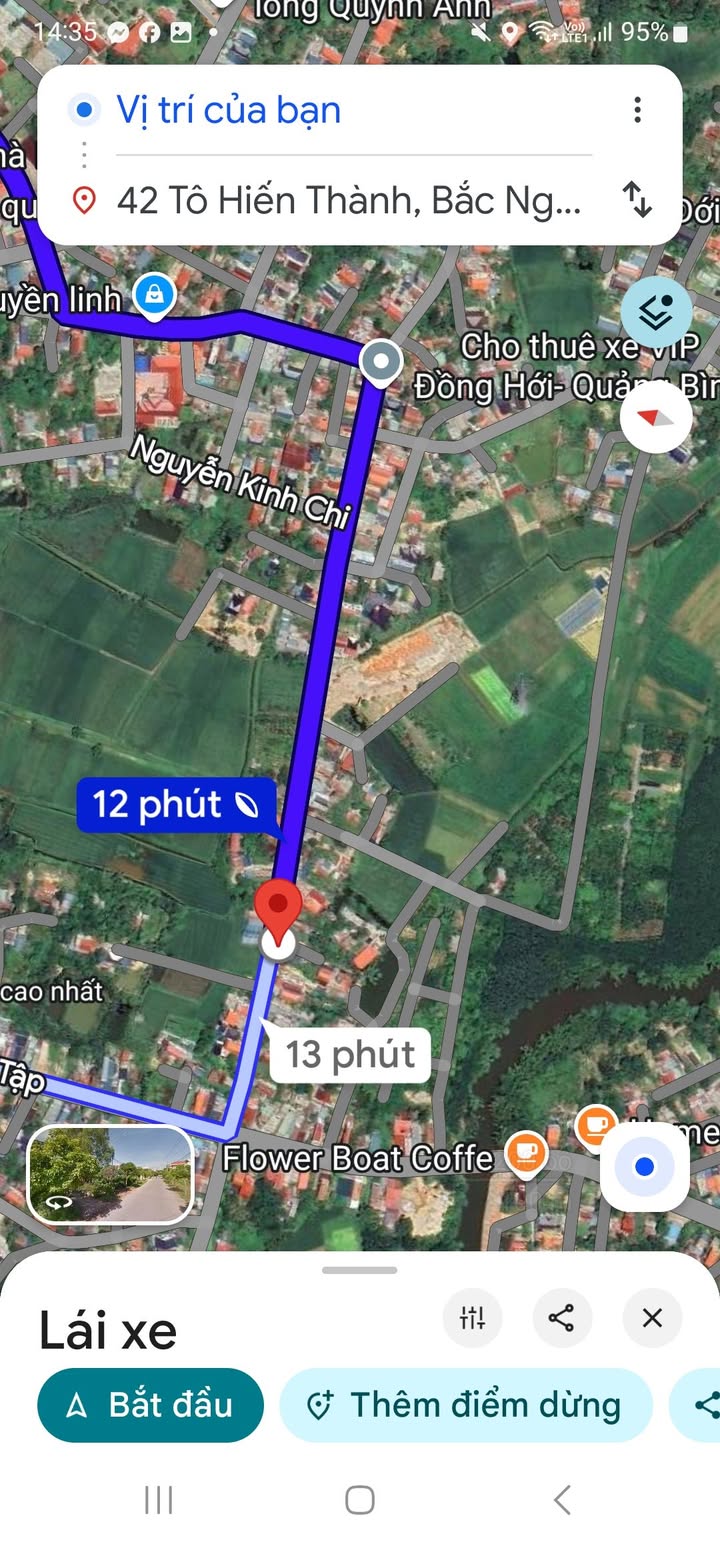Viewport: 720px width, 1544px height.
Task: Start navigation with Bắt đầu
Action: point(150,1405)
